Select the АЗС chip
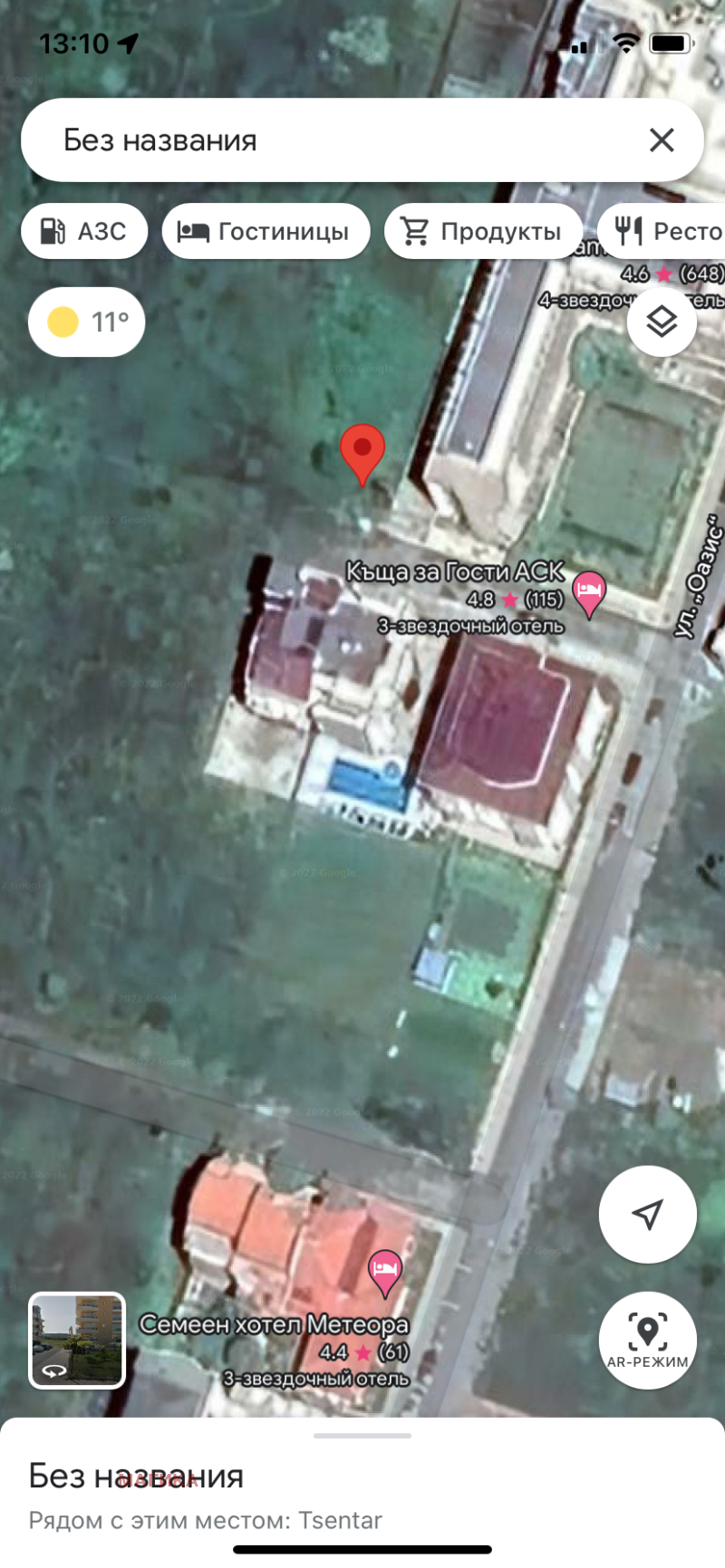Image resolution: width=725 pixels, height=1568 pixels. click(x=84, y=232)
